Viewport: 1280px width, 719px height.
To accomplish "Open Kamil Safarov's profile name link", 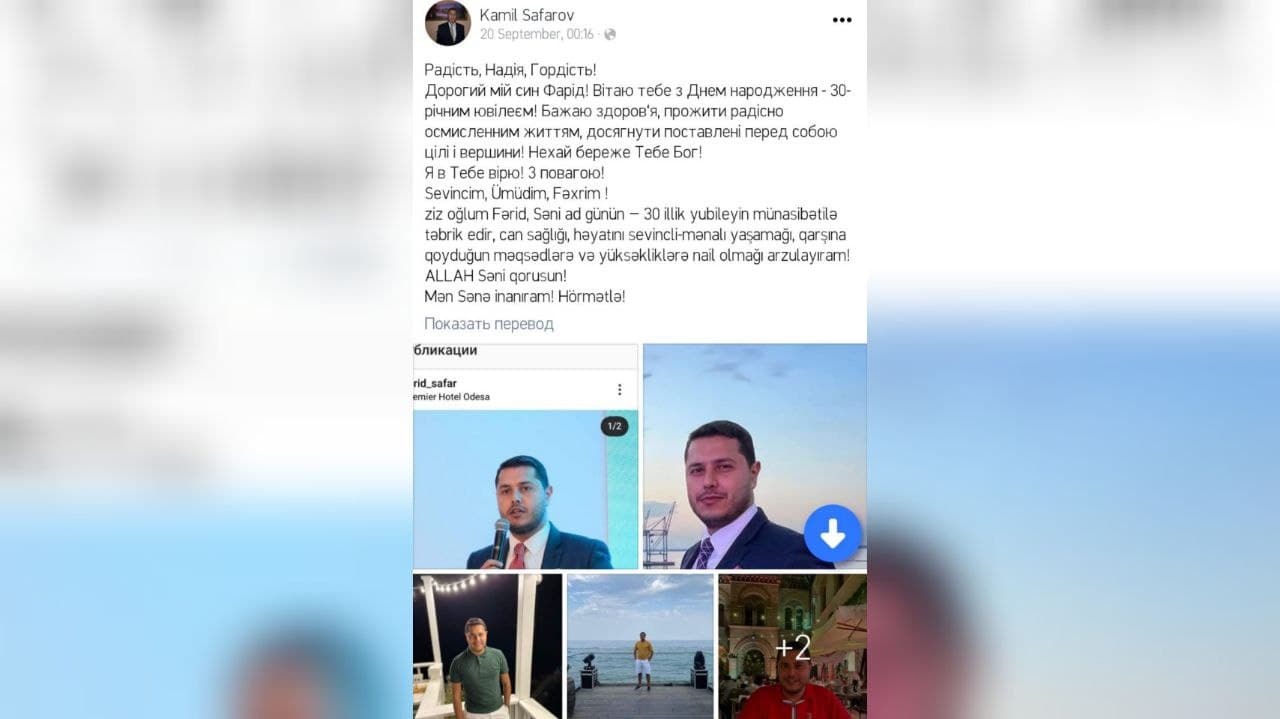I will [x=526, y=14].
